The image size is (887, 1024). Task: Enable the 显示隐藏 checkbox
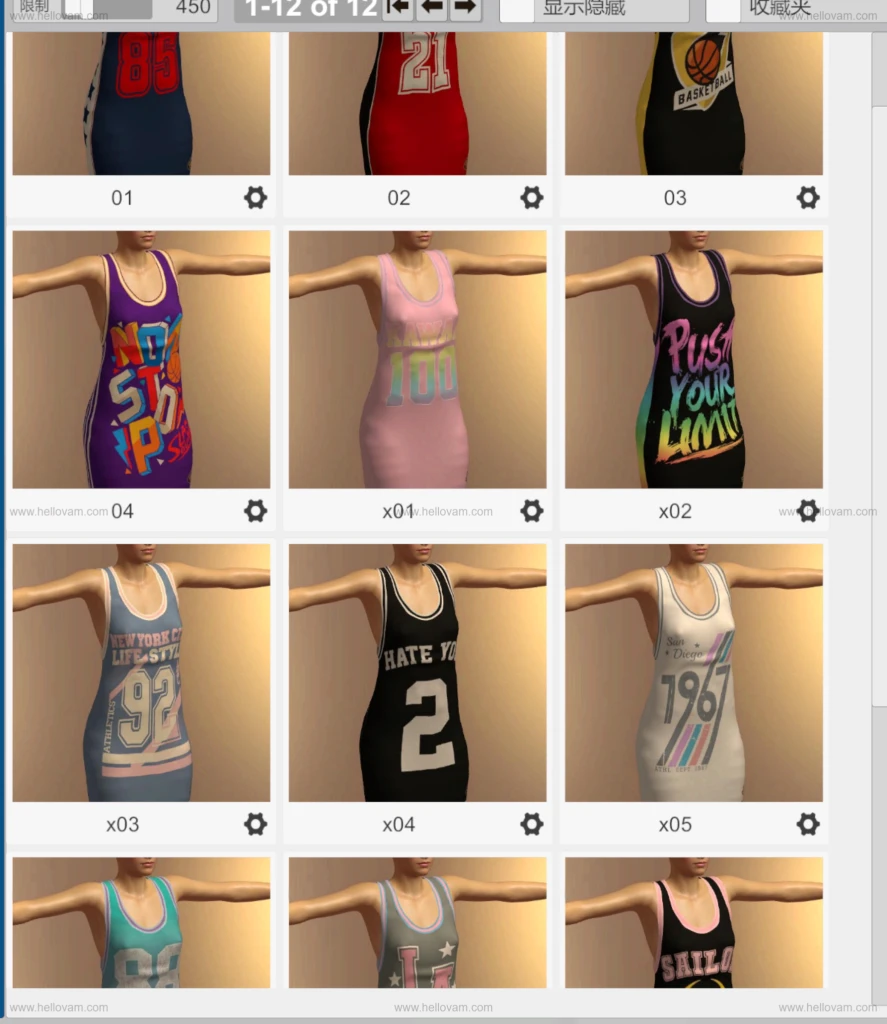tap(519, 10)
